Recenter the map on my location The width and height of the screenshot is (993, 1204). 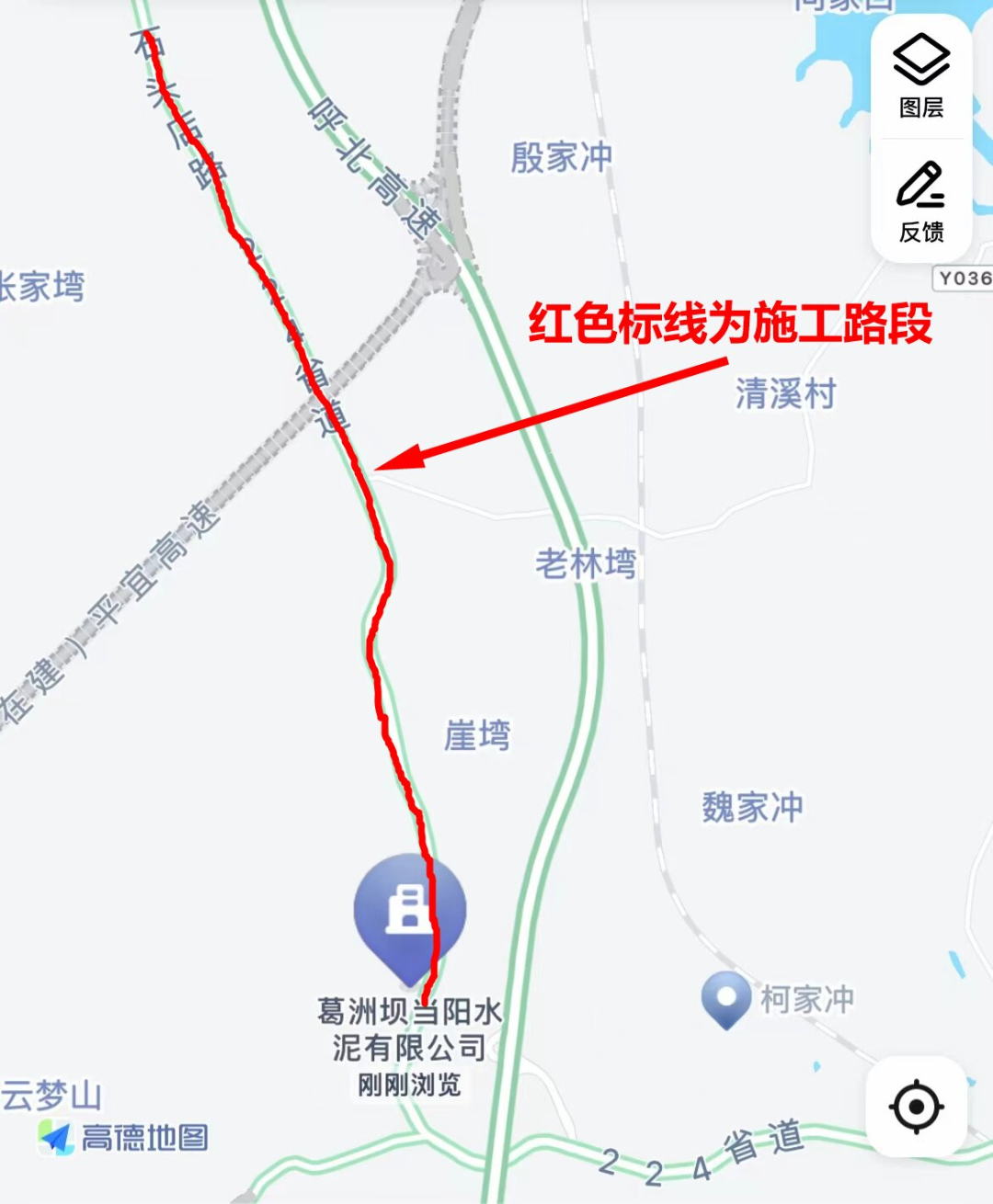click(x=916, y=1107)
